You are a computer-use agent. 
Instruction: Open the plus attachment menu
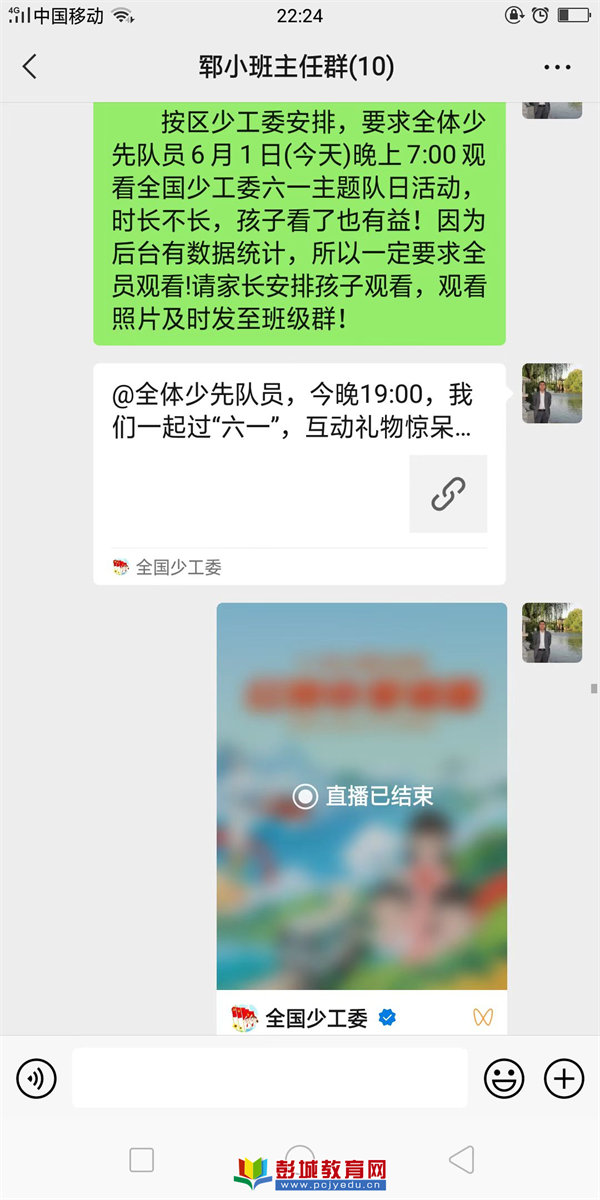pyautogui.click(x=563, y=1078)
